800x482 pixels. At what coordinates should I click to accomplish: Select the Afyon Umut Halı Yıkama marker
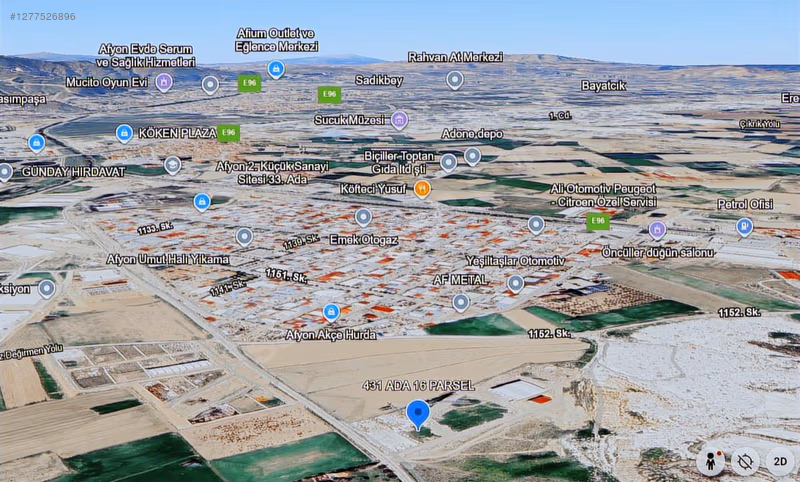[x=244, y=237]
